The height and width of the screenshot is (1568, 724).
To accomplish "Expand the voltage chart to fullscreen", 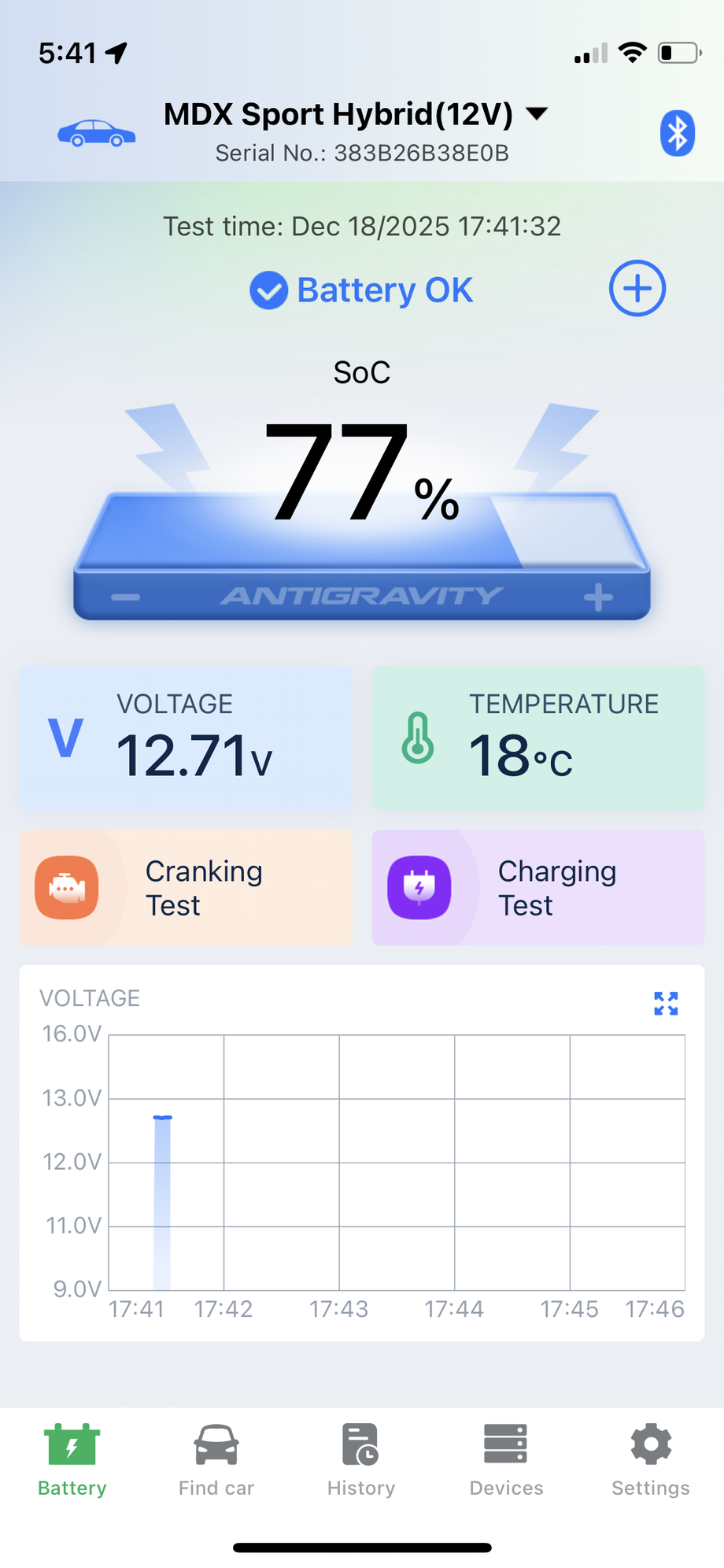I will click(x=666, y=1003).
